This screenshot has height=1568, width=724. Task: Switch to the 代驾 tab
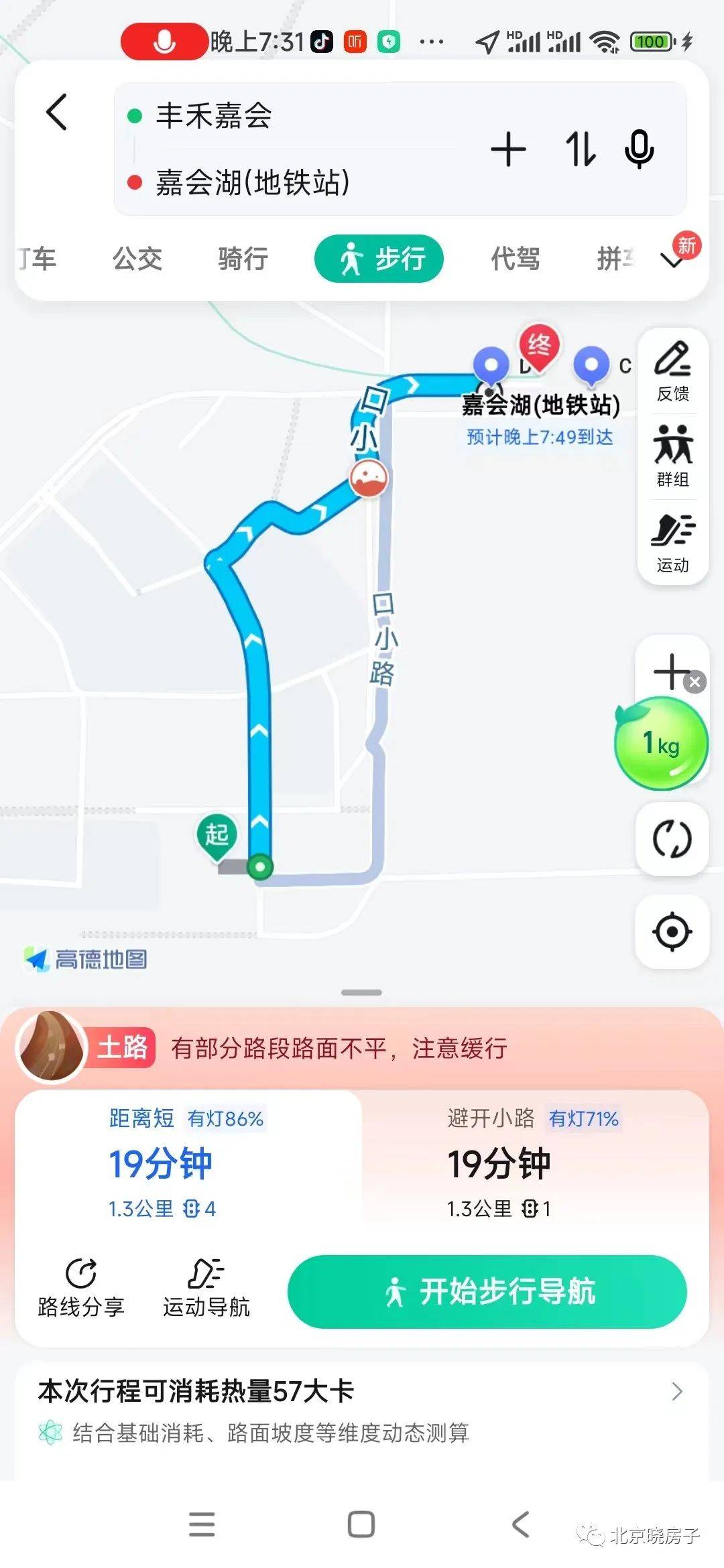514,259
